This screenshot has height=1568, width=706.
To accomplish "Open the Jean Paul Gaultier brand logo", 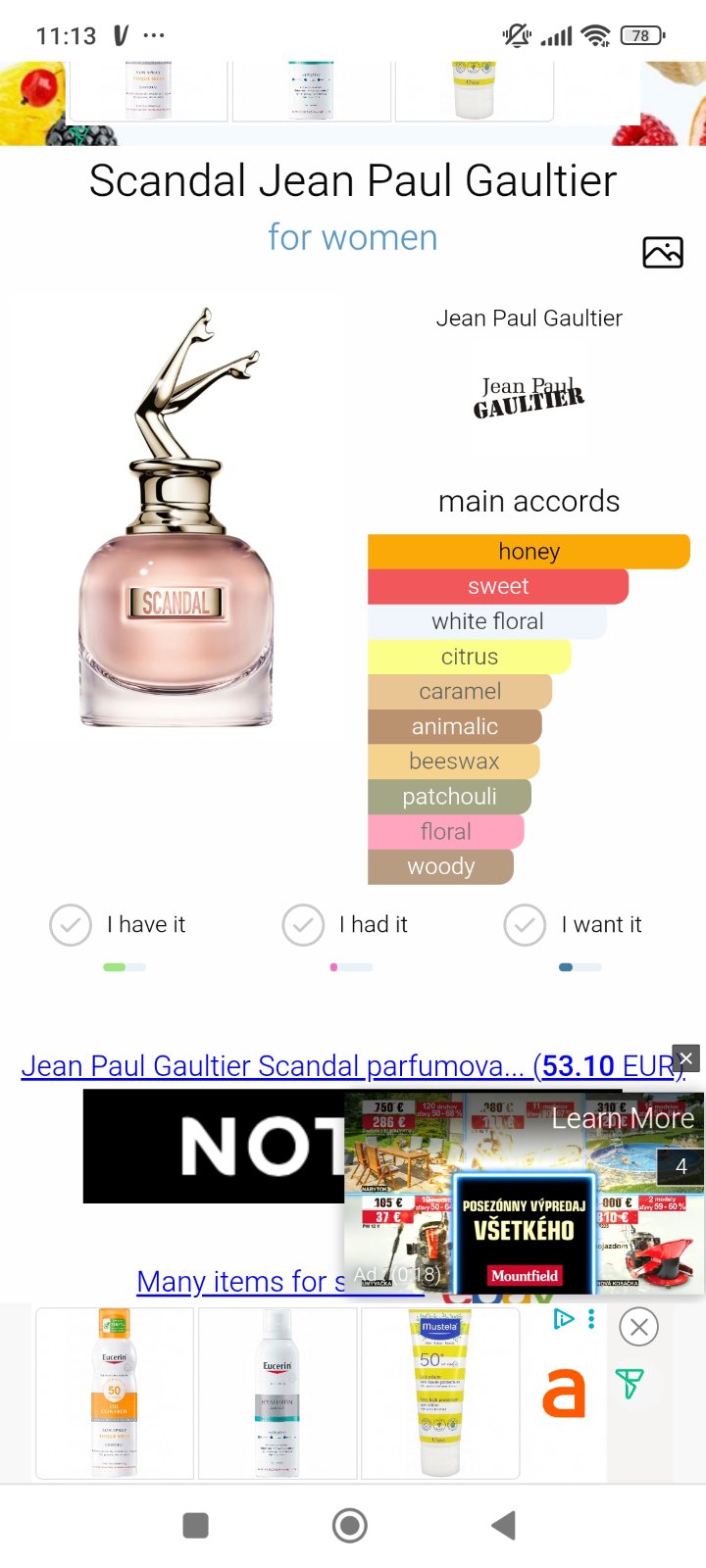I will [529, 397].
